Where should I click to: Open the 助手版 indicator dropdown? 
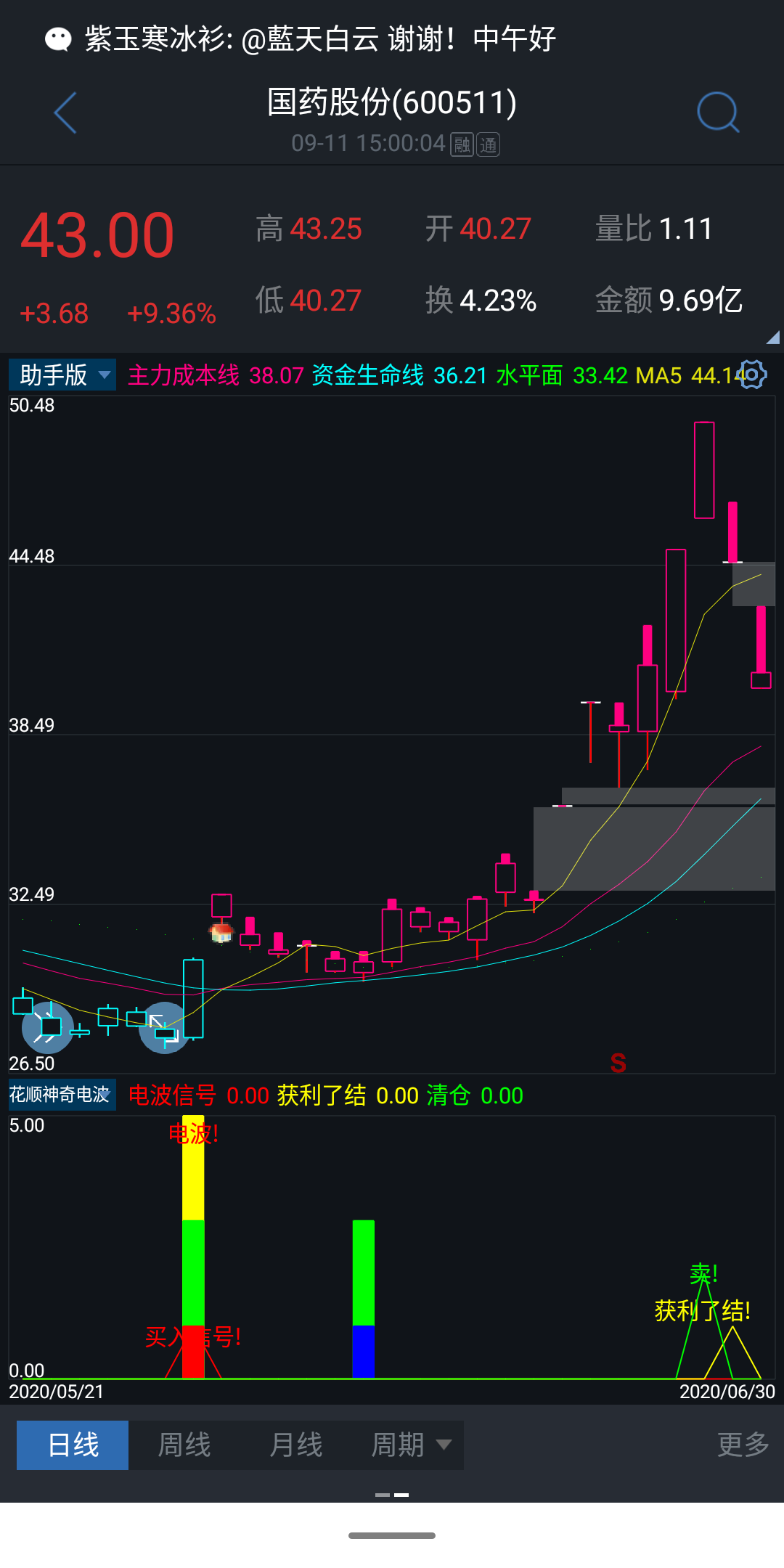tap(62, 375)
